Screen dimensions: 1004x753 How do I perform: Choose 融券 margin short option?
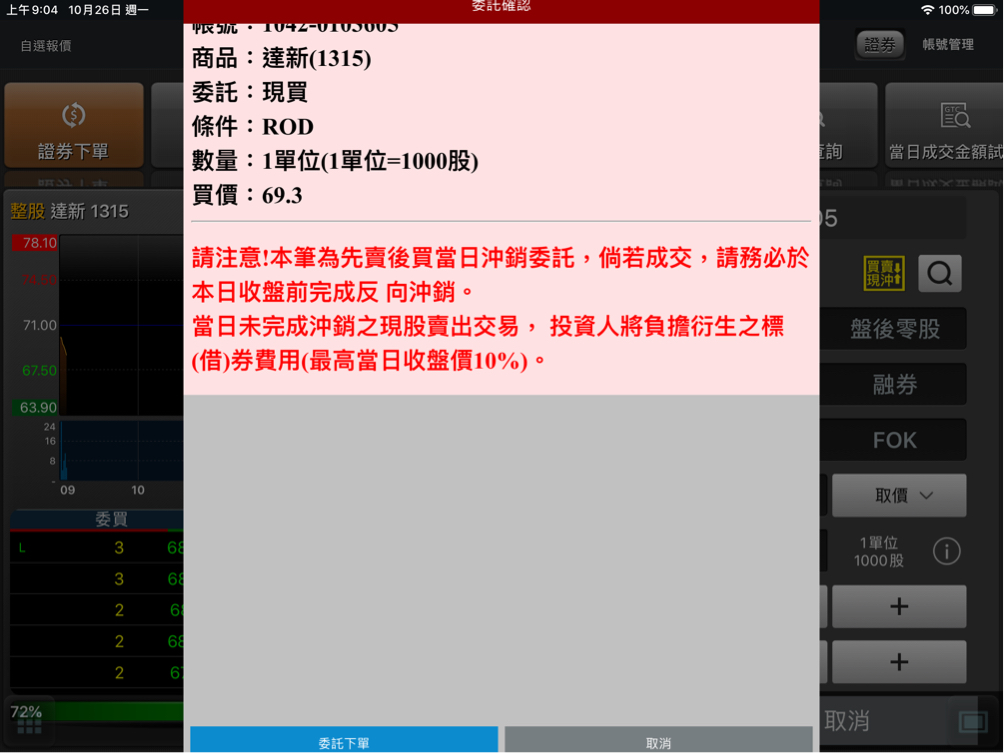tap(894, 384)
